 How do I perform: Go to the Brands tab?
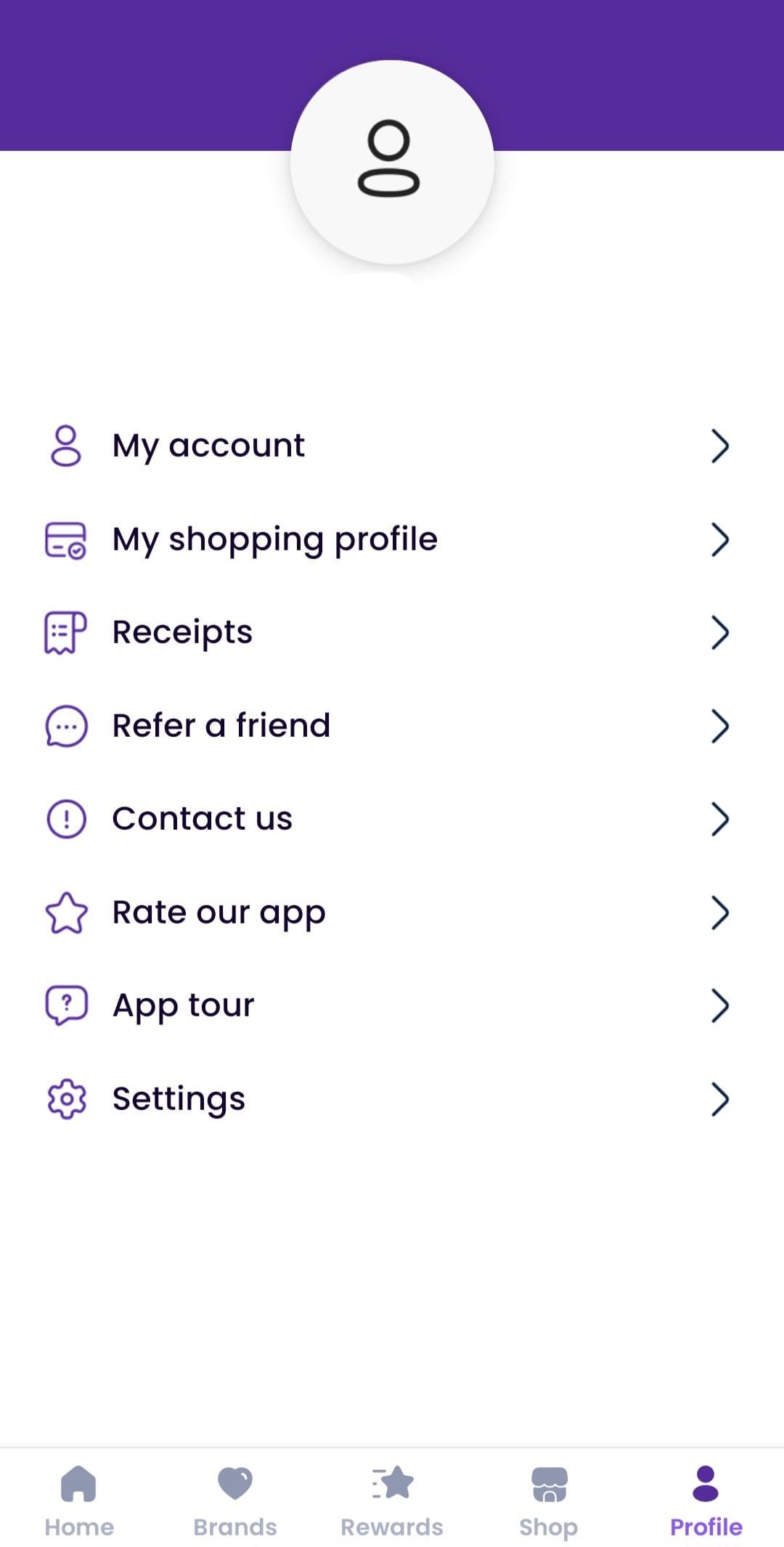(x=235, y=1500)
